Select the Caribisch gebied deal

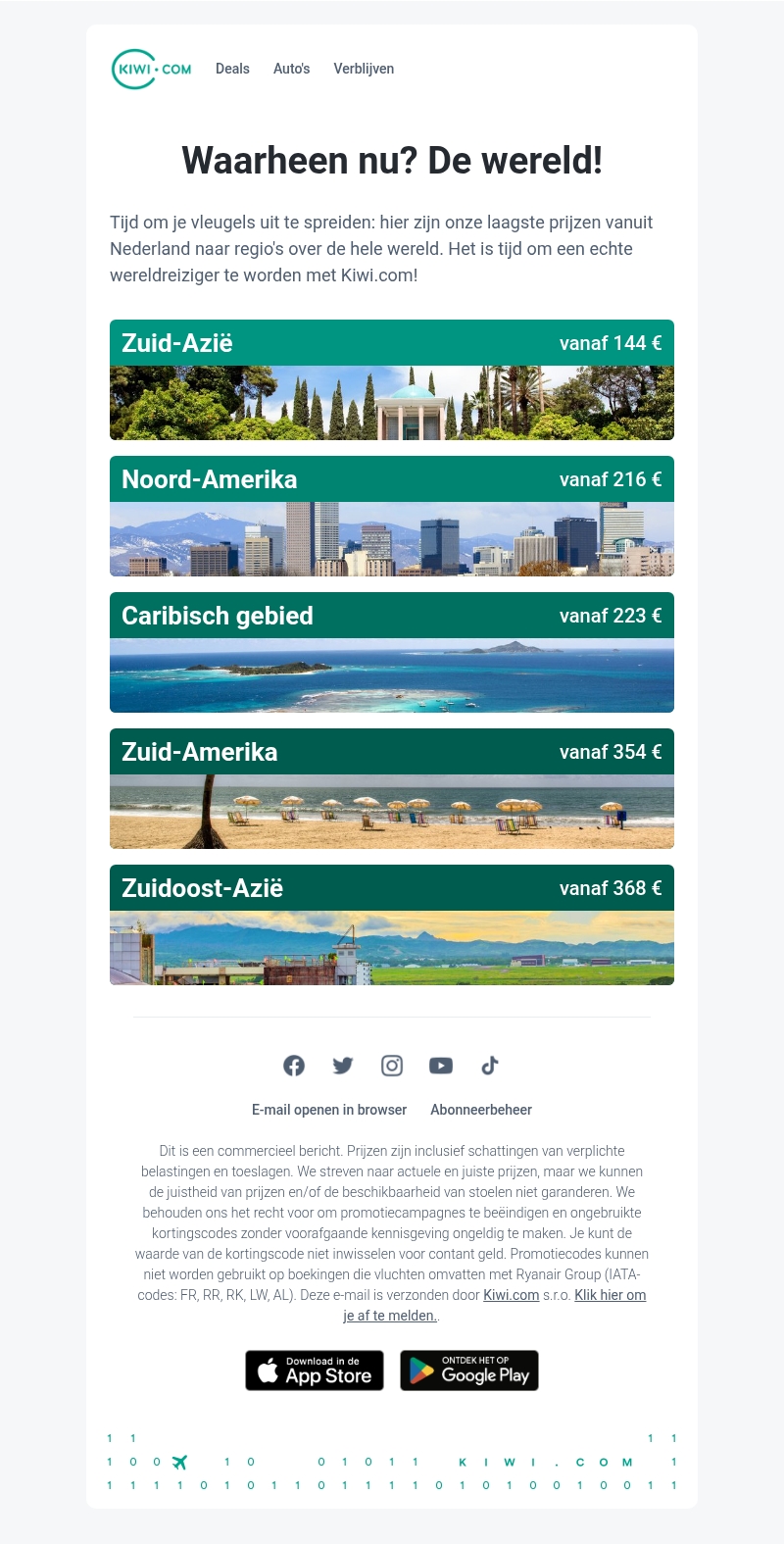(392, 652)
